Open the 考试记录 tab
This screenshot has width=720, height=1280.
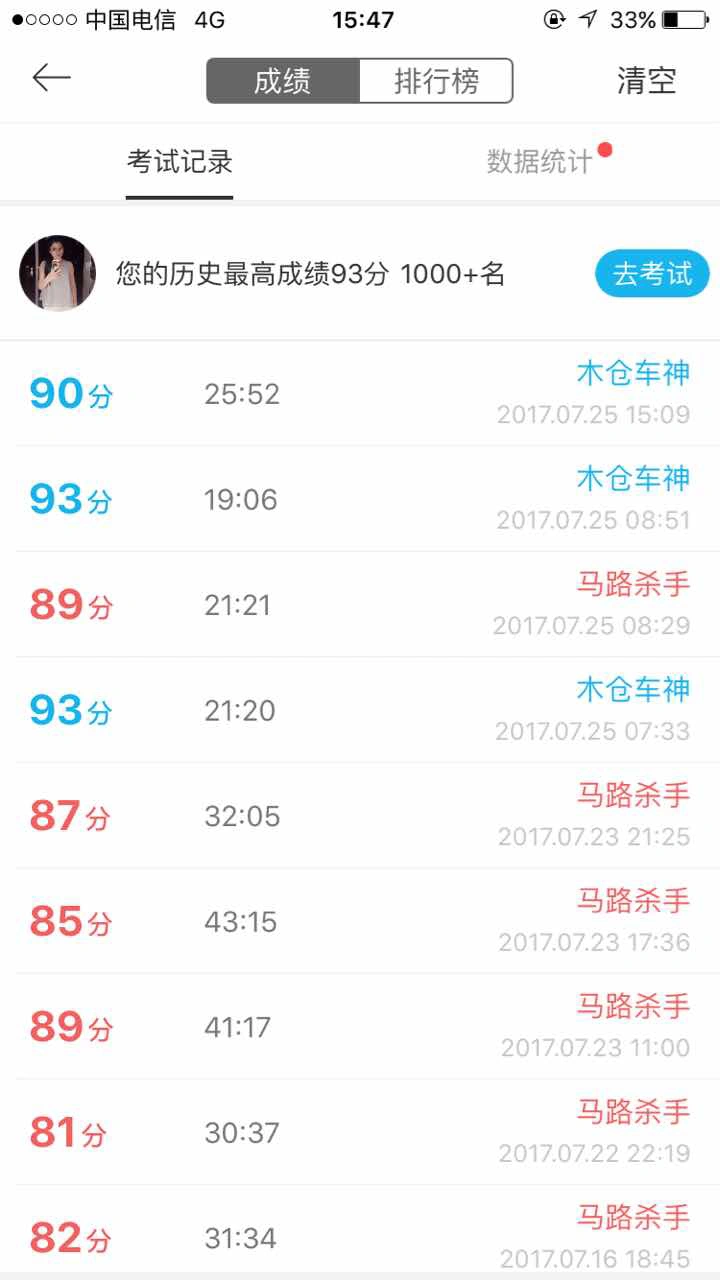click(x=180, y=162)
